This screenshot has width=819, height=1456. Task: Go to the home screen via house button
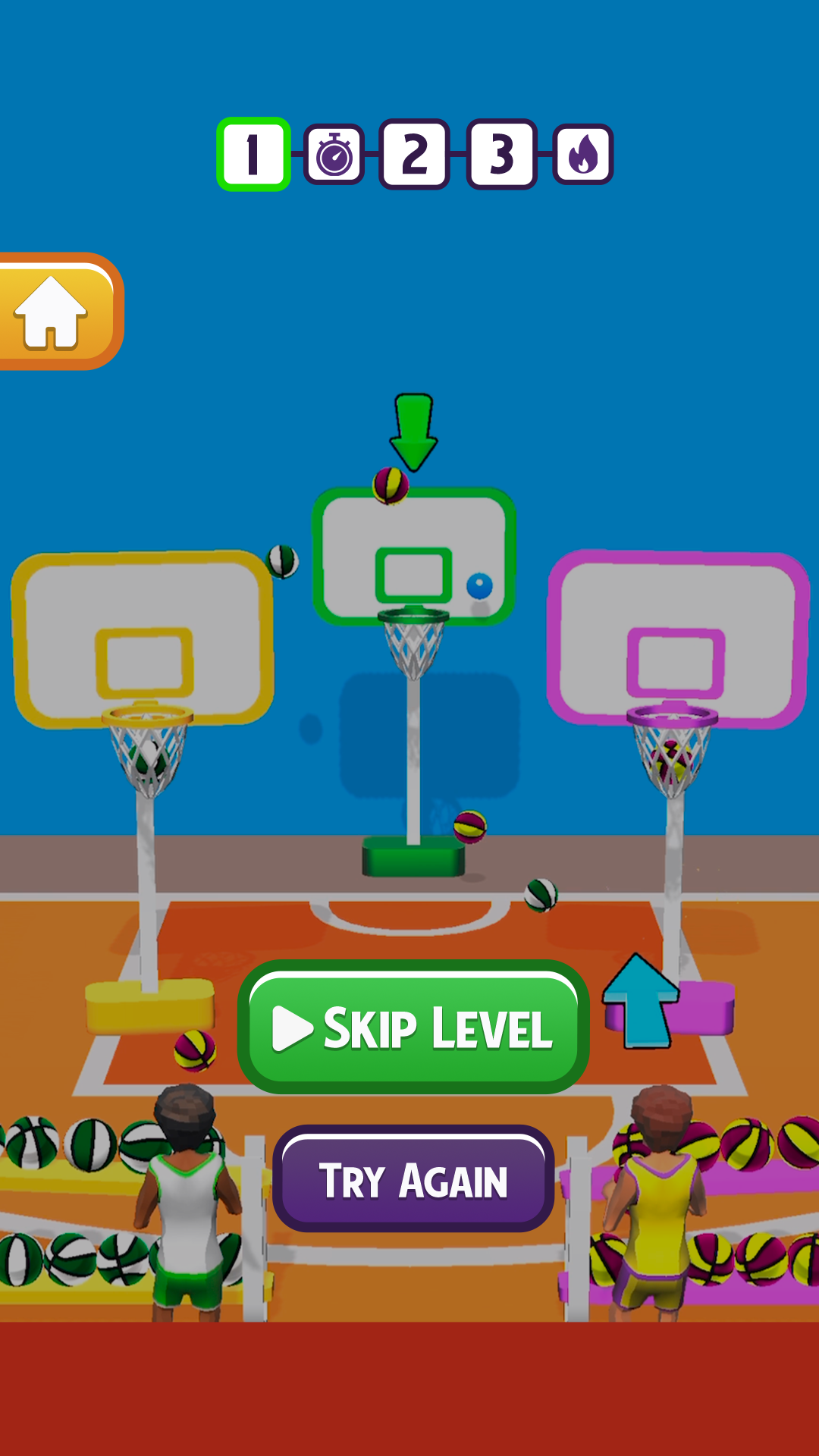point(59,312)
